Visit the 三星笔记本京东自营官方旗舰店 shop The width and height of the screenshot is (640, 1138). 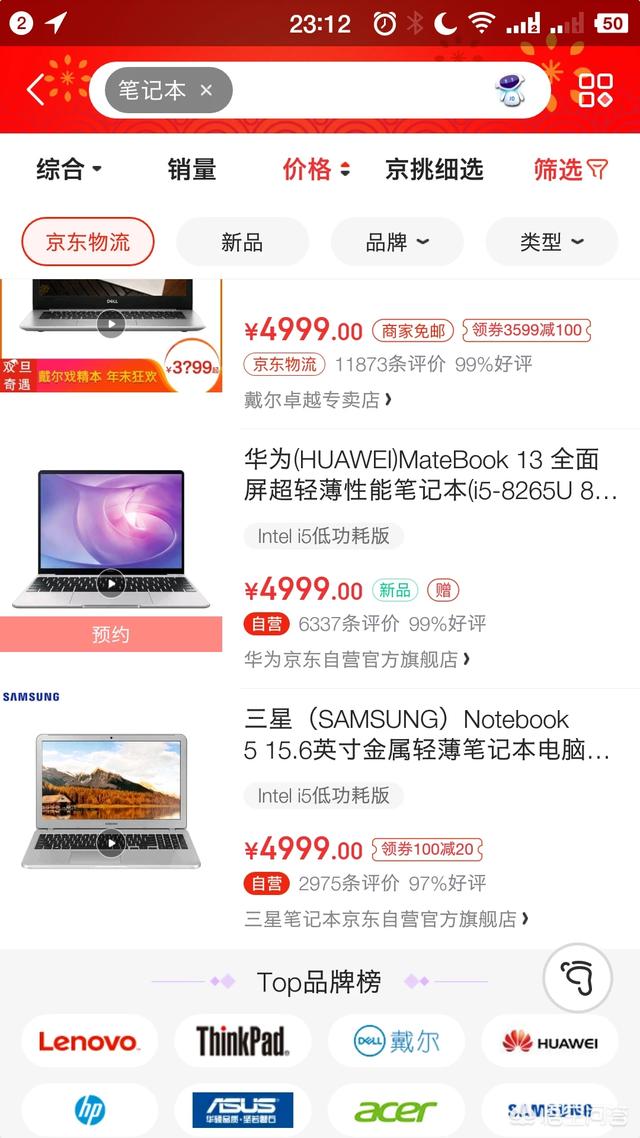tap(386, 918)
